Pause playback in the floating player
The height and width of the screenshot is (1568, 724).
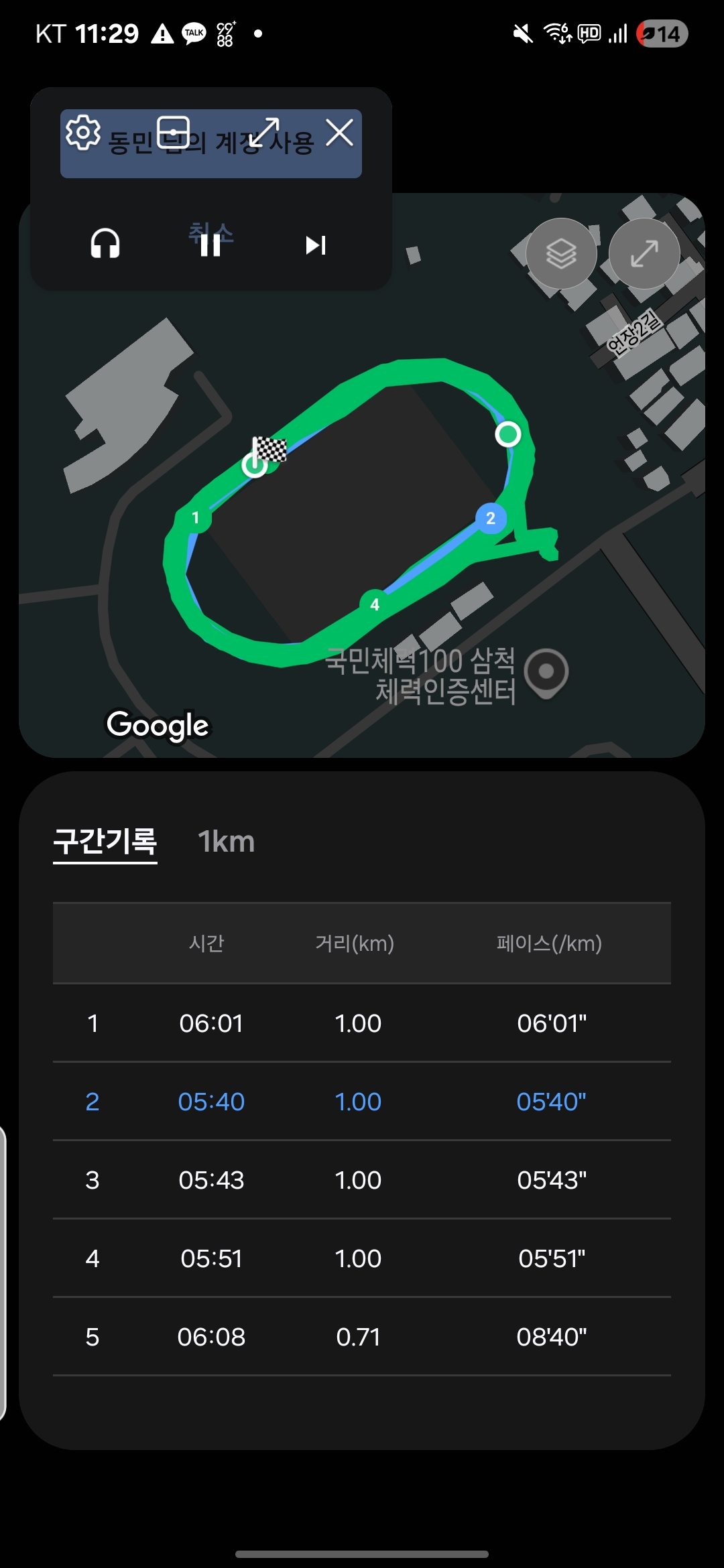(210, 245)
